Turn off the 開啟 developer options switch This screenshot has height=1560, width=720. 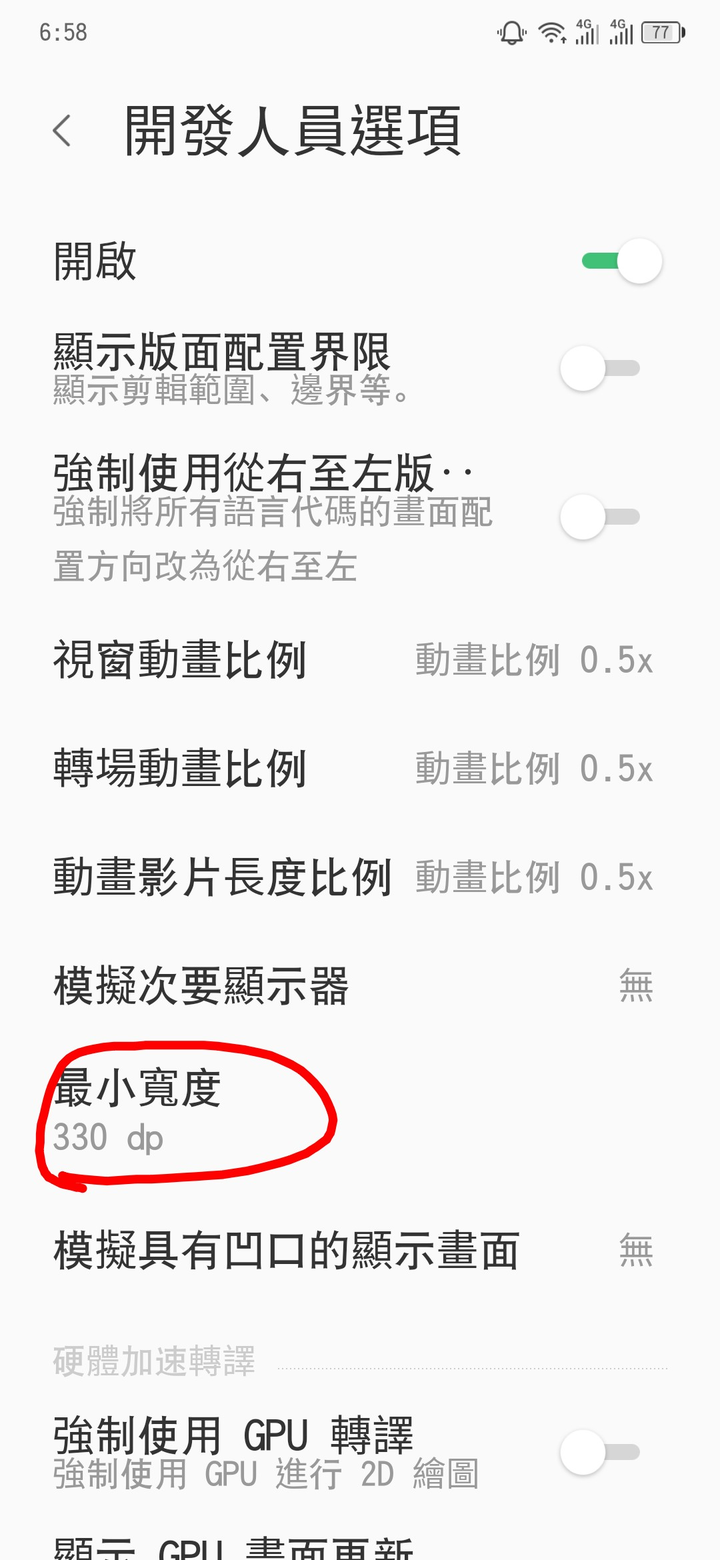pos(622,261)
